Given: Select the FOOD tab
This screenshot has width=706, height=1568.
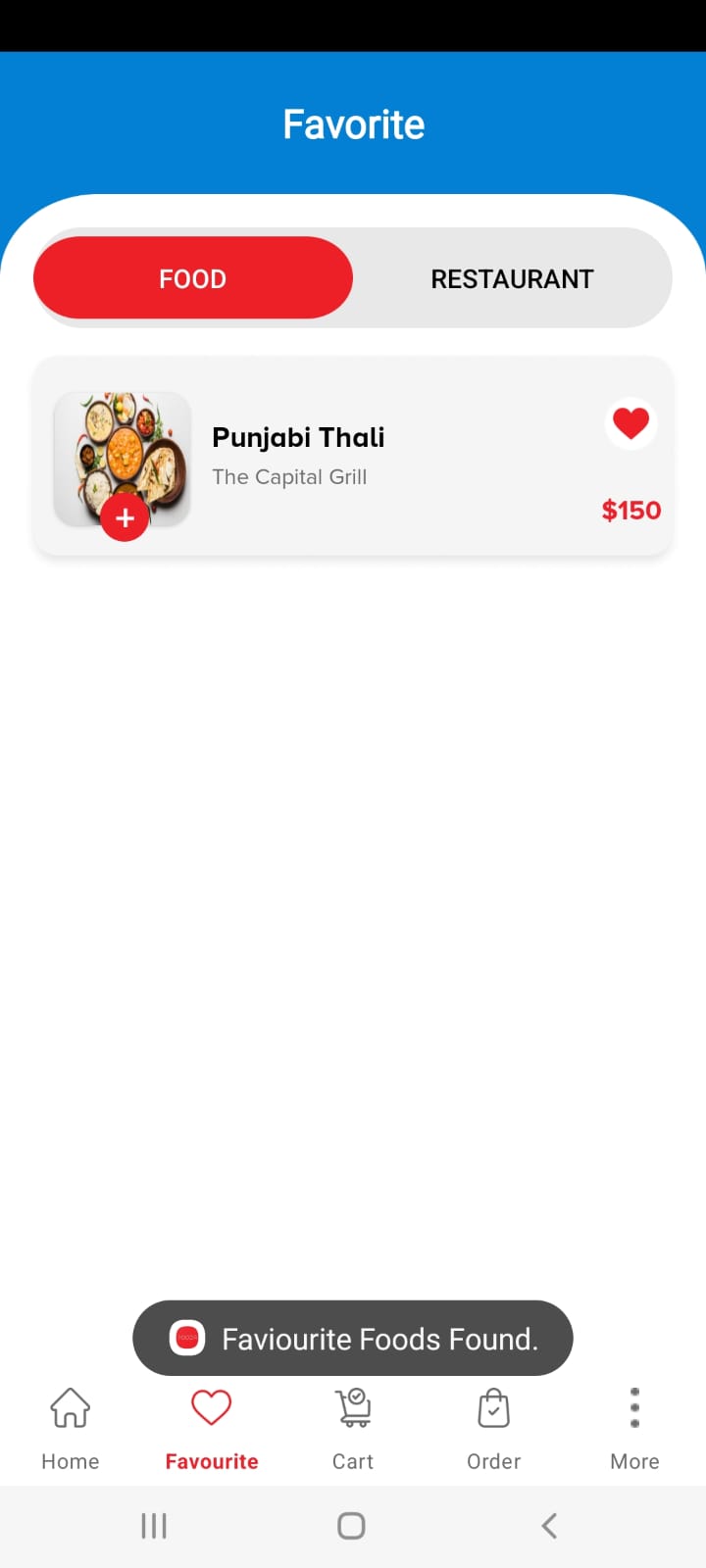Looking at the screenshot, I should [193, 279].
